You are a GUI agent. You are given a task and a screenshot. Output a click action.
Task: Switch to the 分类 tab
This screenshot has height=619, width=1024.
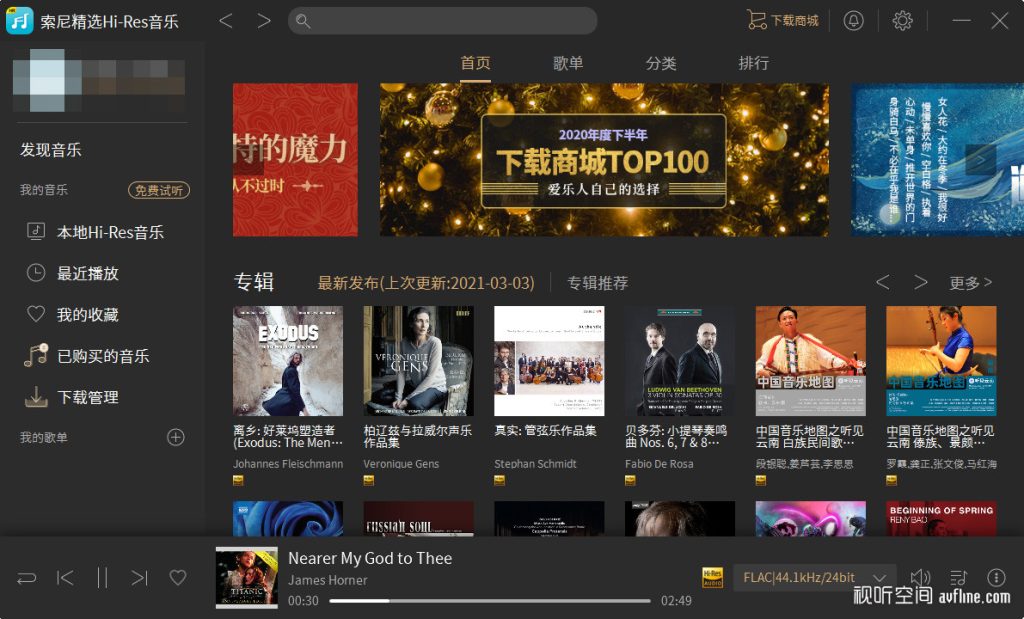[661, 63]
